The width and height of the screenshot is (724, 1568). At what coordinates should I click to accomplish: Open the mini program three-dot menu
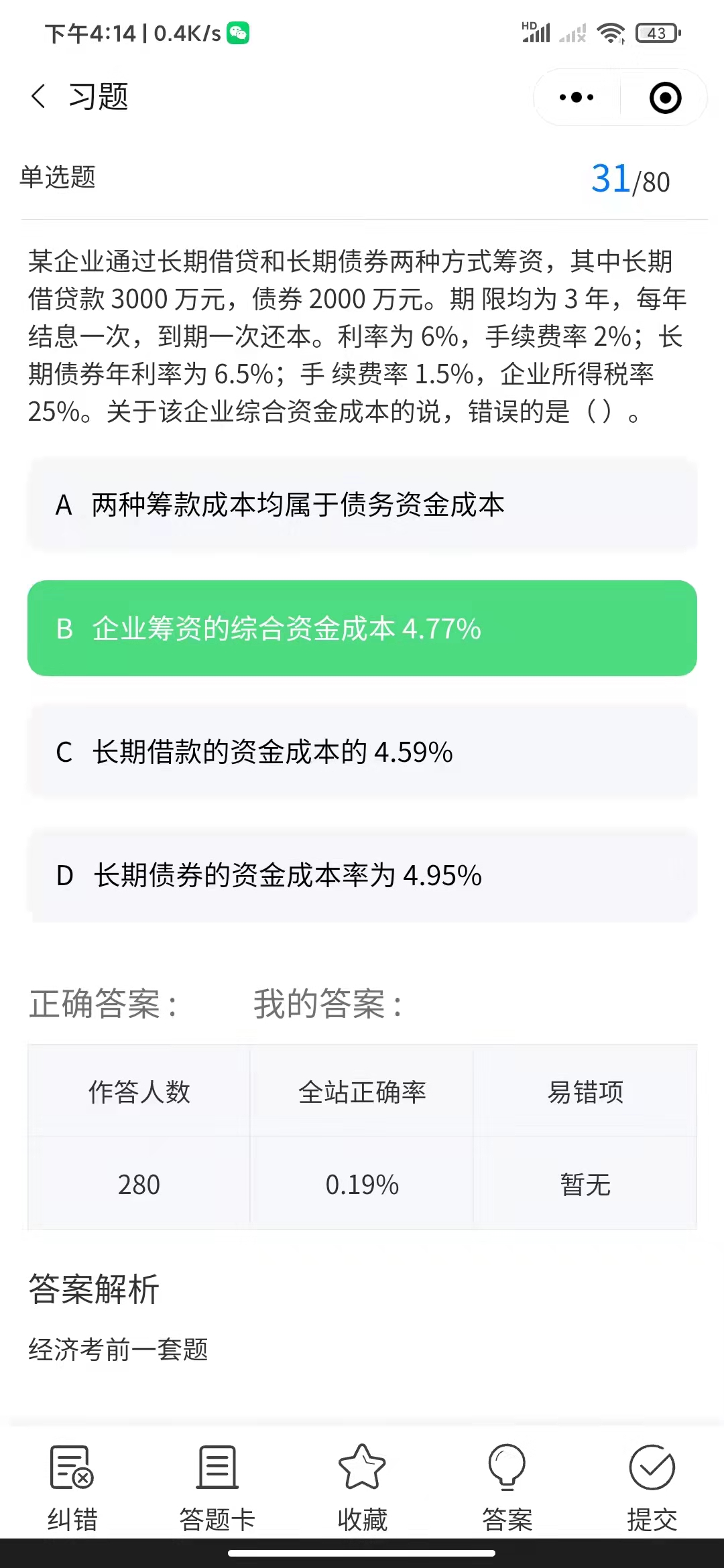(x=577, y=98)
